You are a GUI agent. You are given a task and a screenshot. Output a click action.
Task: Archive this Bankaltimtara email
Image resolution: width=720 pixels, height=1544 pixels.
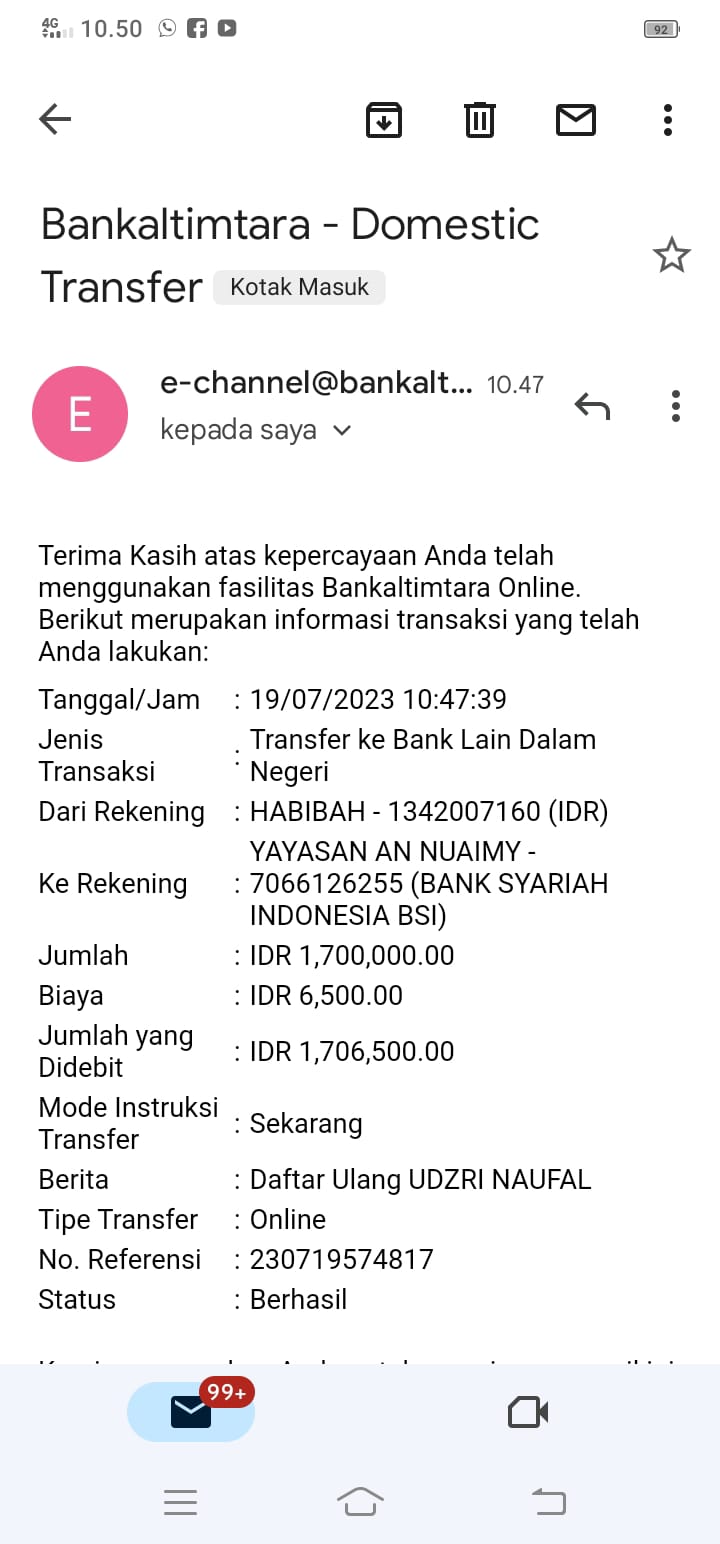pyautogui.click(x=383, y=120)
